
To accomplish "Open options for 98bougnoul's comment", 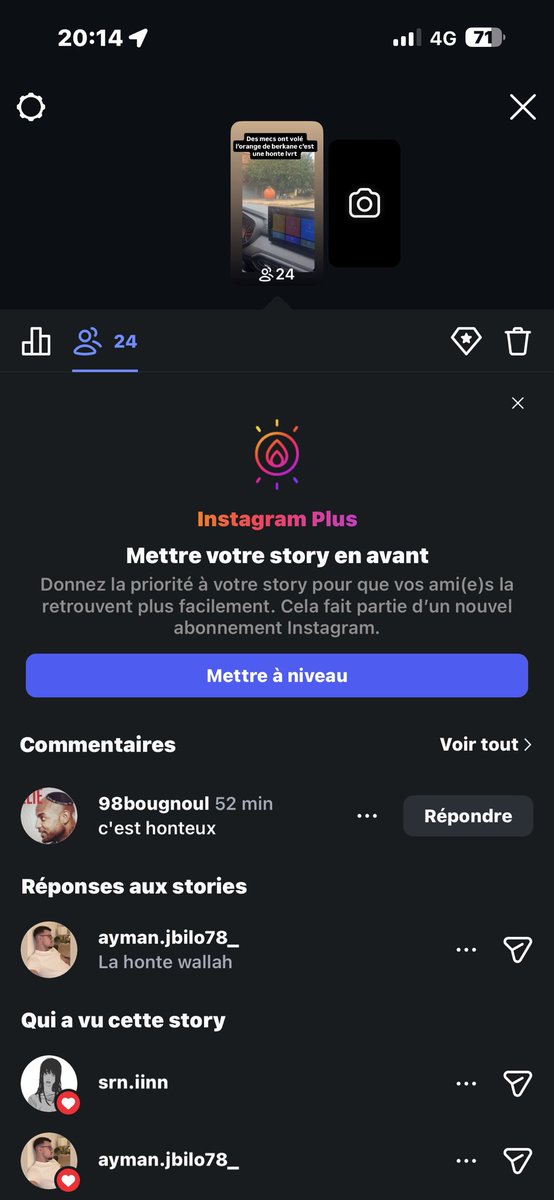I will click(x=367, y=816).
